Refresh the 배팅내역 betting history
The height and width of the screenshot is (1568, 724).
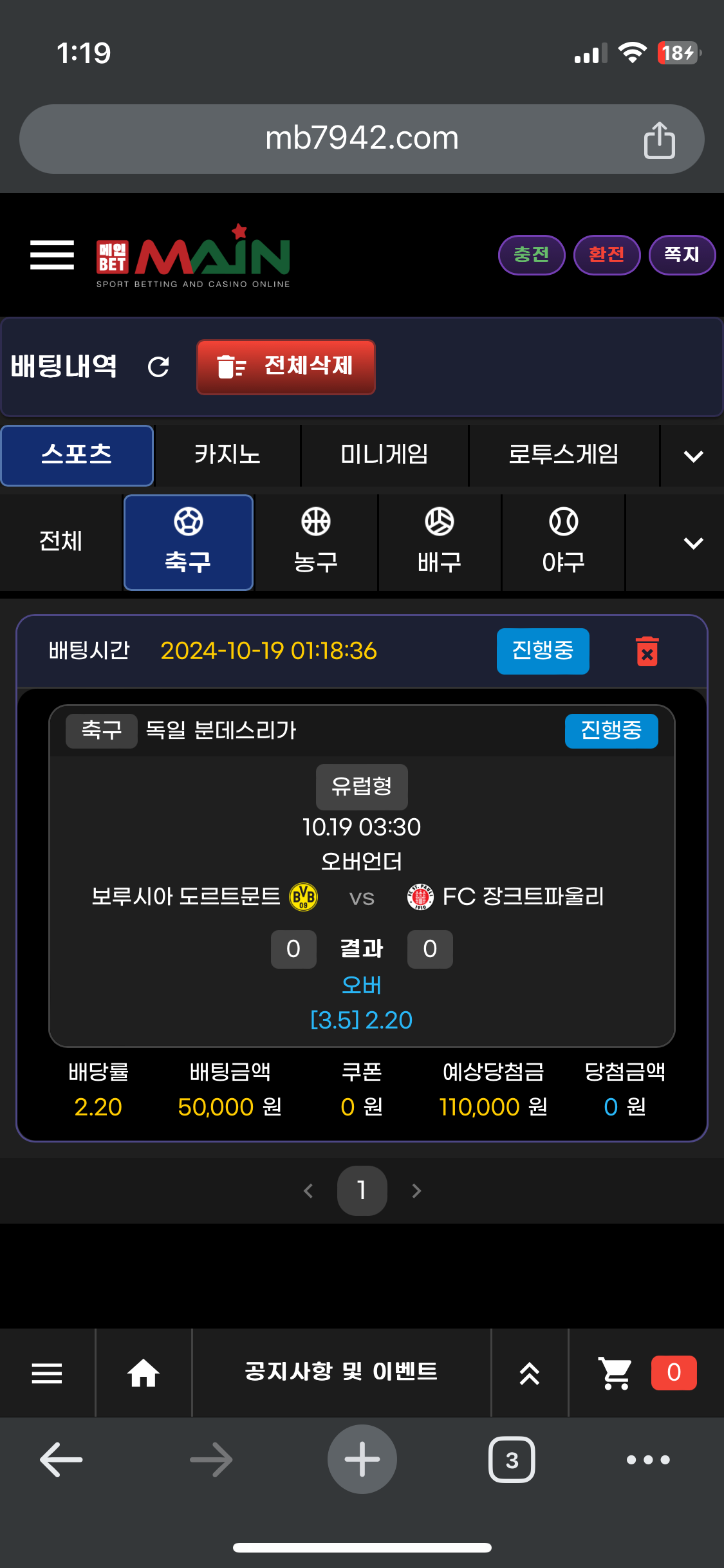click(158, 367)
